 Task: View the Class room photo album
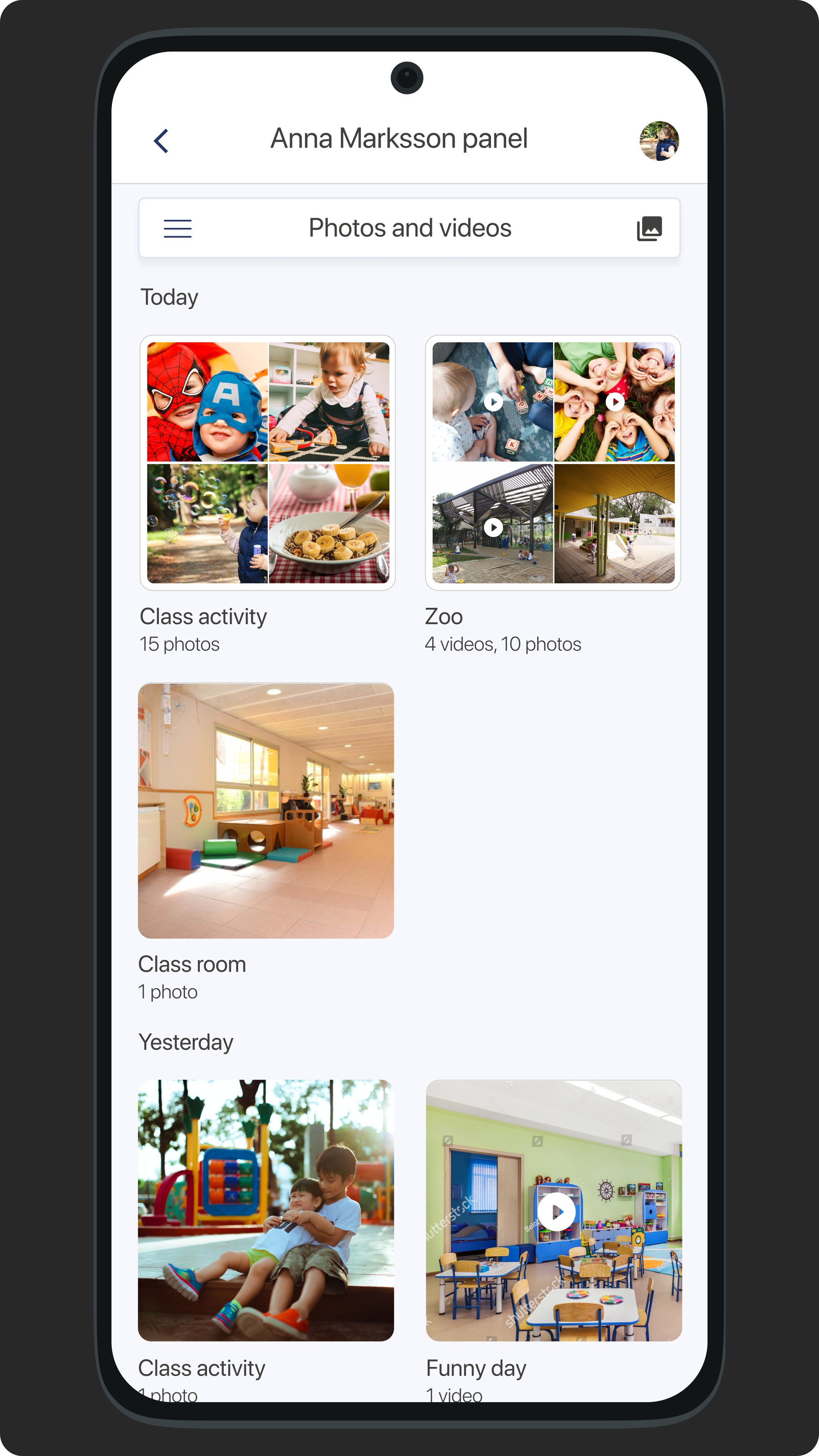click(266, 811)
